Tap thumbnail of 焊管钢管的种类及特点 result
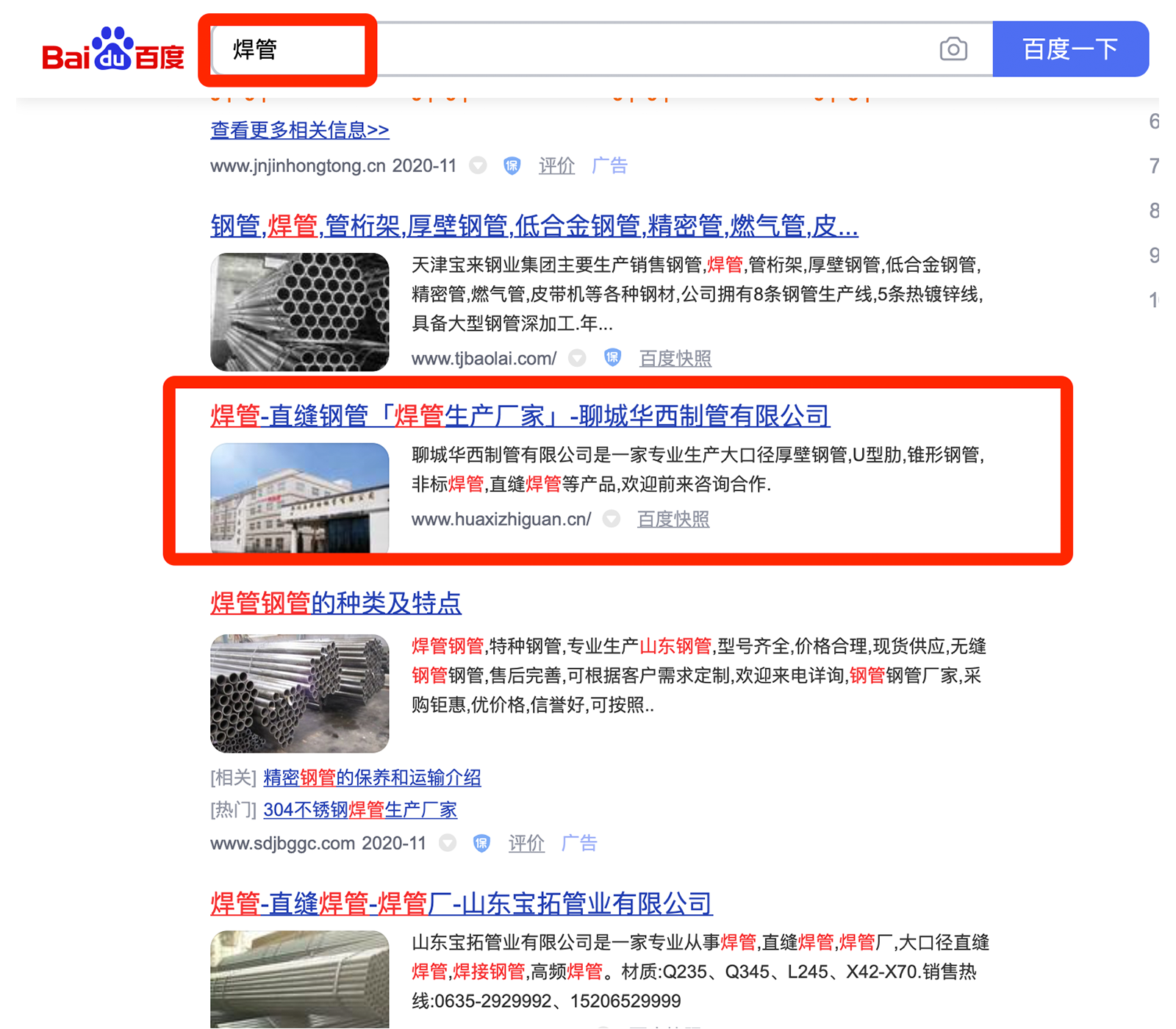The image size is (1176, 1029). (299, 693)
